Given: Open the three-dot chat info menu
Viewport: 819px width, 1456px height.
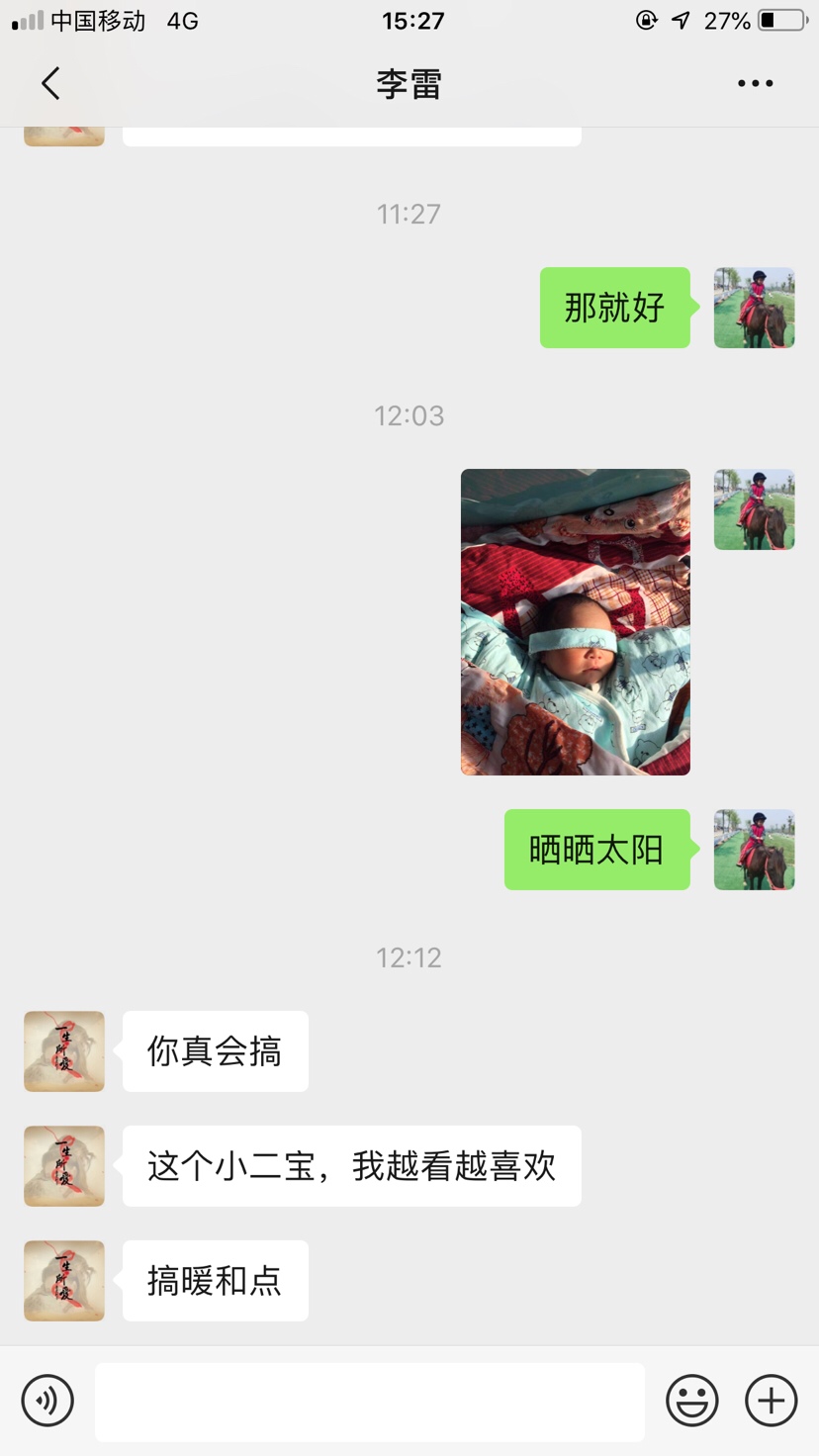Looking at the screenshot, I should (x=756, y=84).
